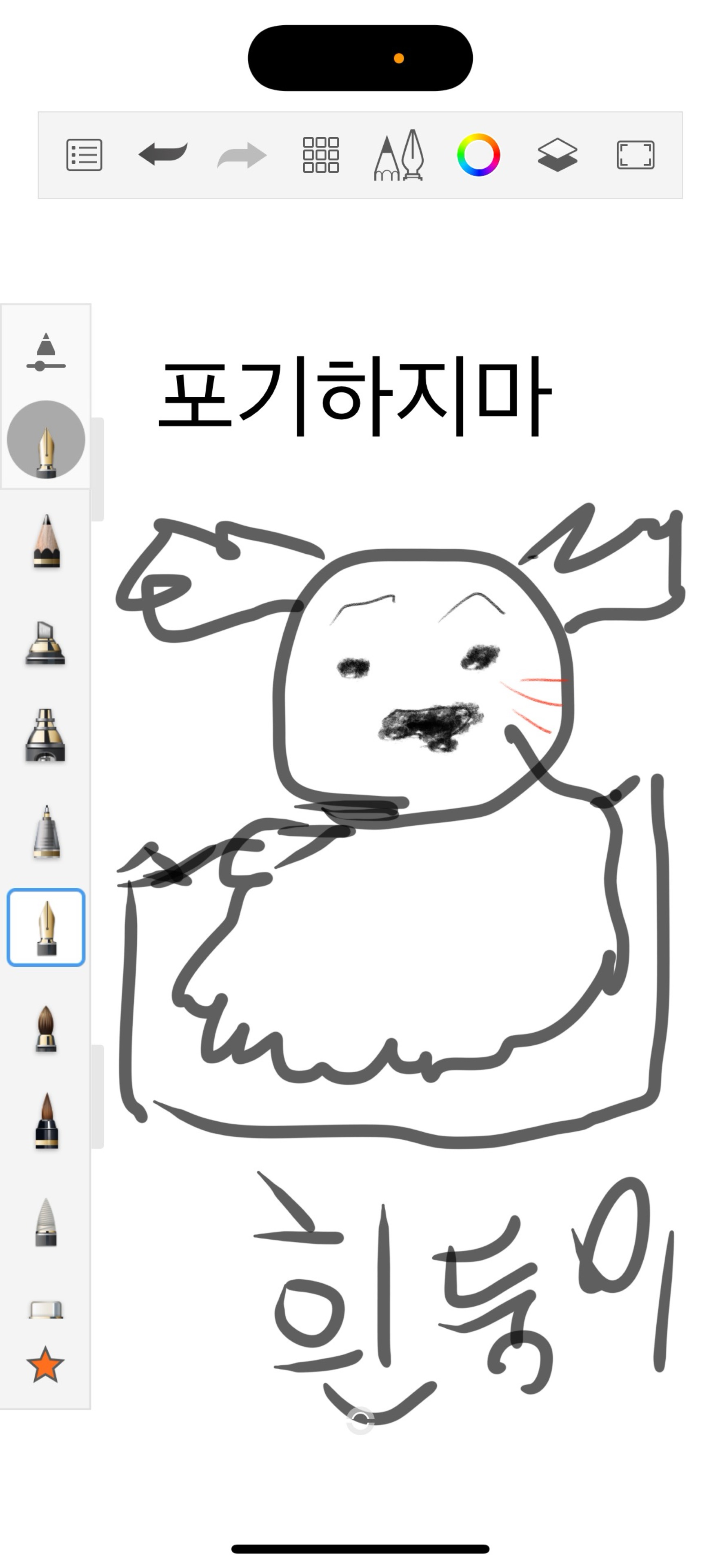Open the main menu list icon
This screenshot has width=720, height=1568.
84,155
